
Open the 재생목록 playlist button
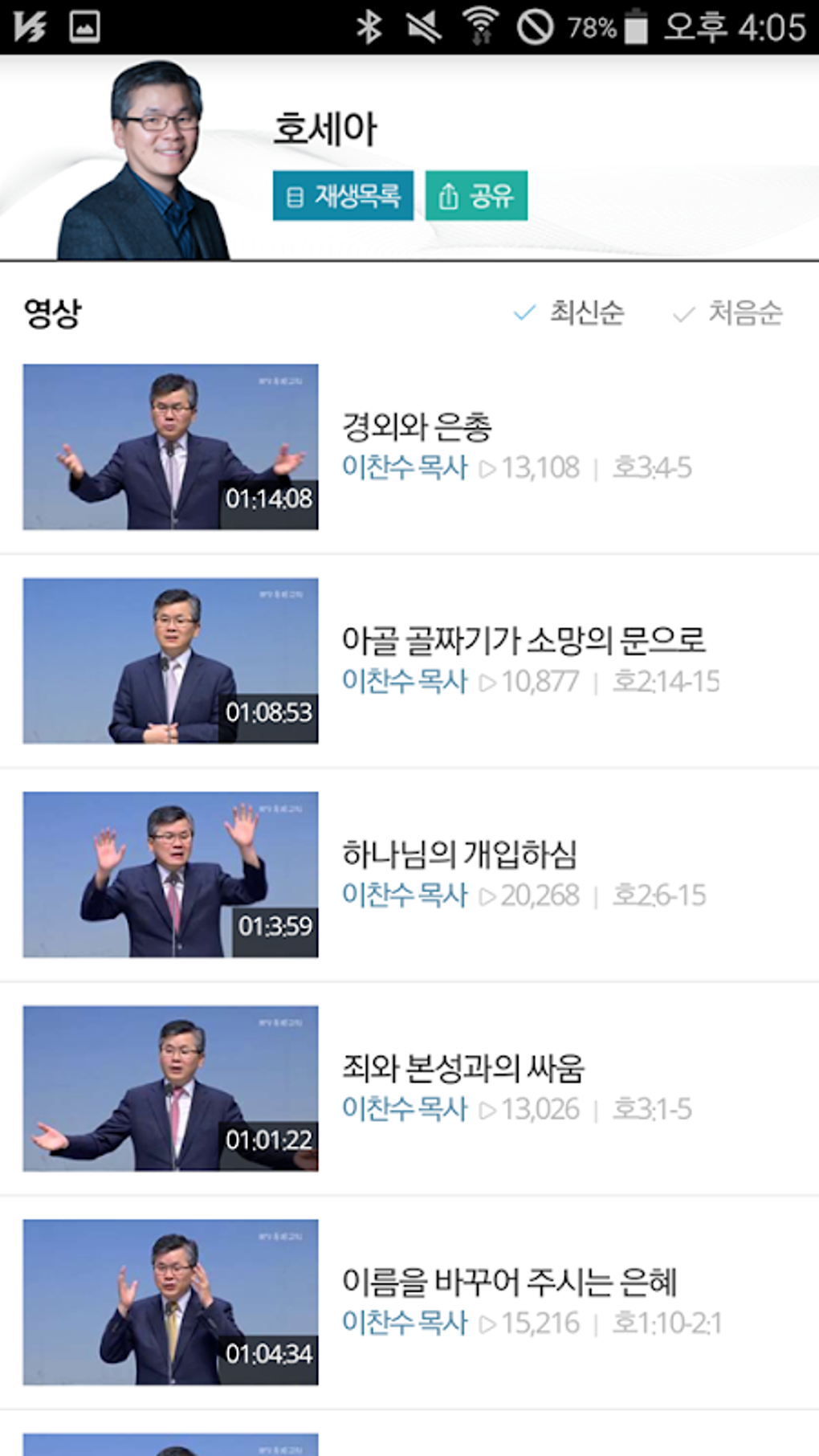pos(343,196)
